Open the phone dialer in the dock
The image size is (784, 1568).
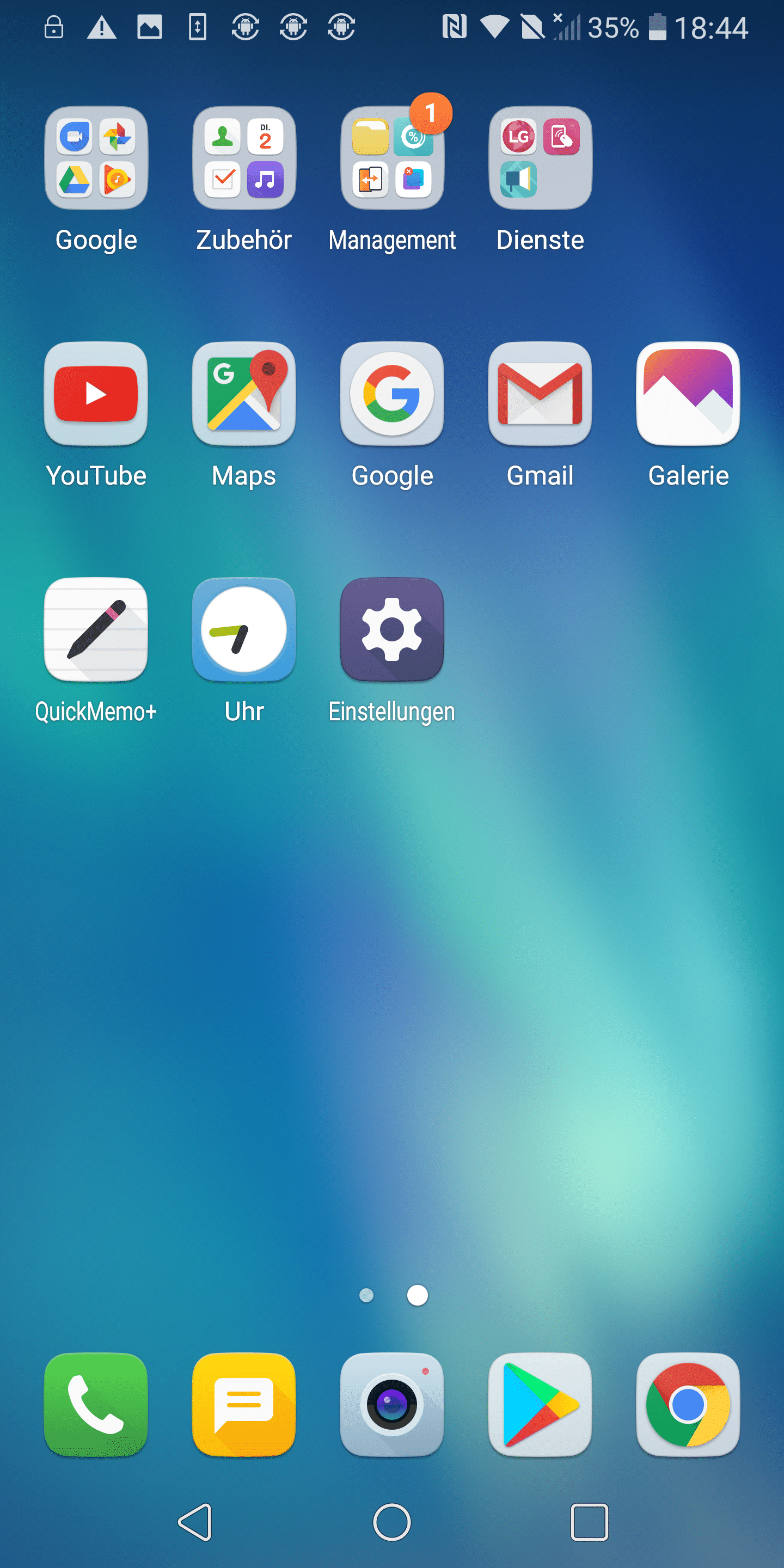[96, 1404]
